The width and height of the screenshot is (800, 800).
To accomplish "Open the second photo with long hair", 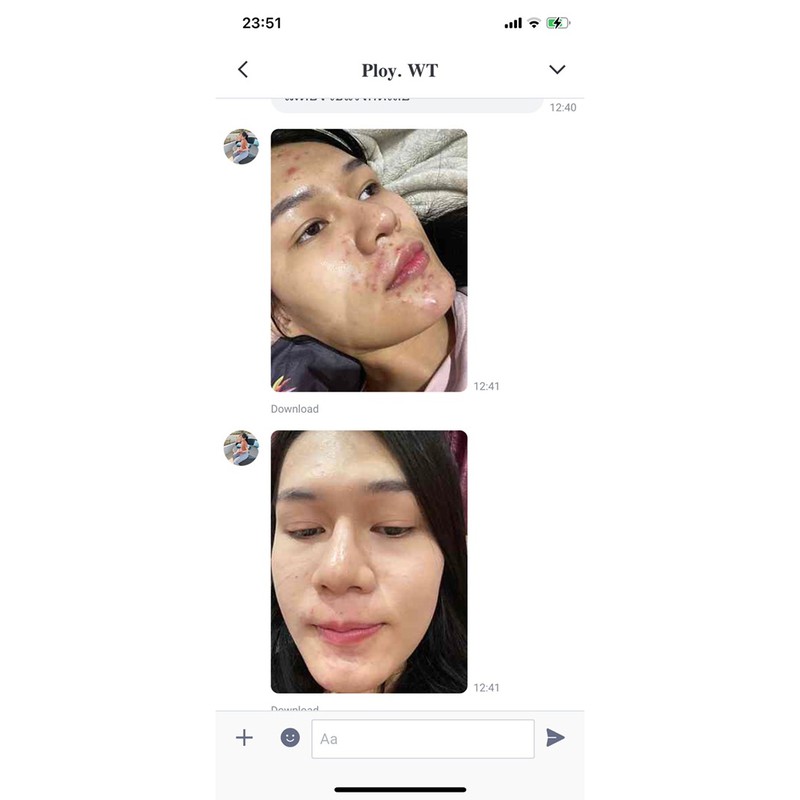I will tap(369, 562).
